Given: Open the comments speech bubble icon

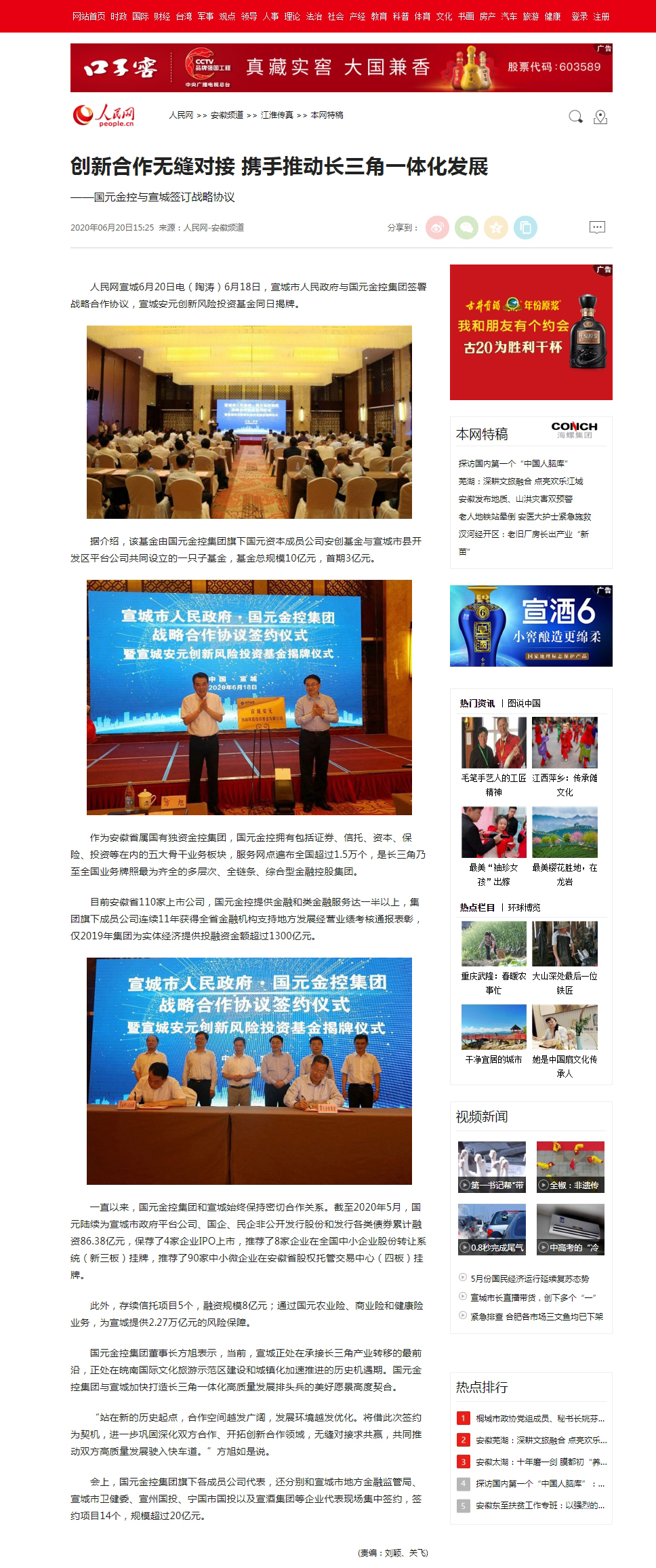Looking at the screenshot, I should [x=597, y=228].
